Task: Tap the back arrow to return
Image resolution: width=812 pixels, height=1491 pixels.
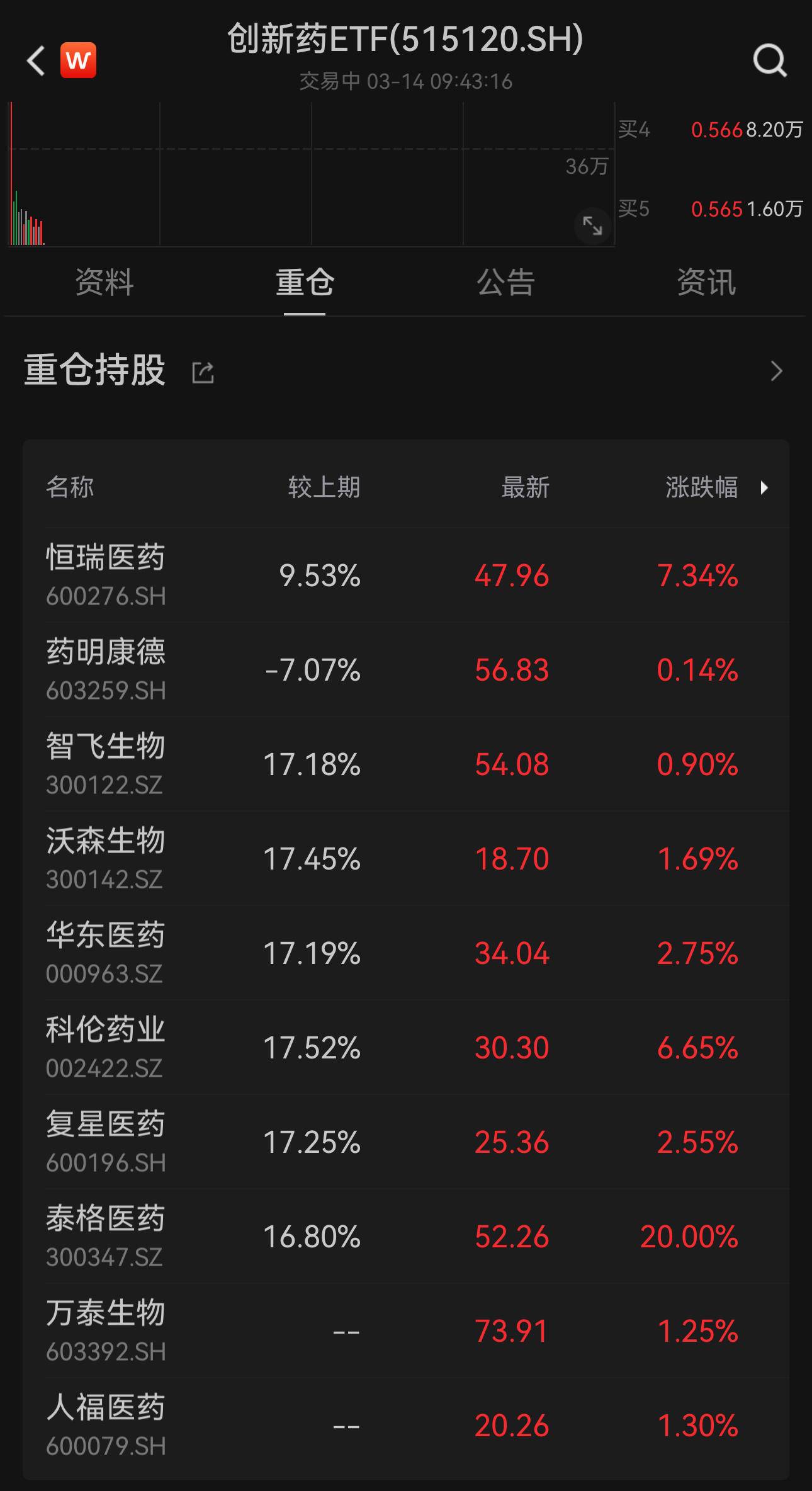Action: click(x=36, y=61)
